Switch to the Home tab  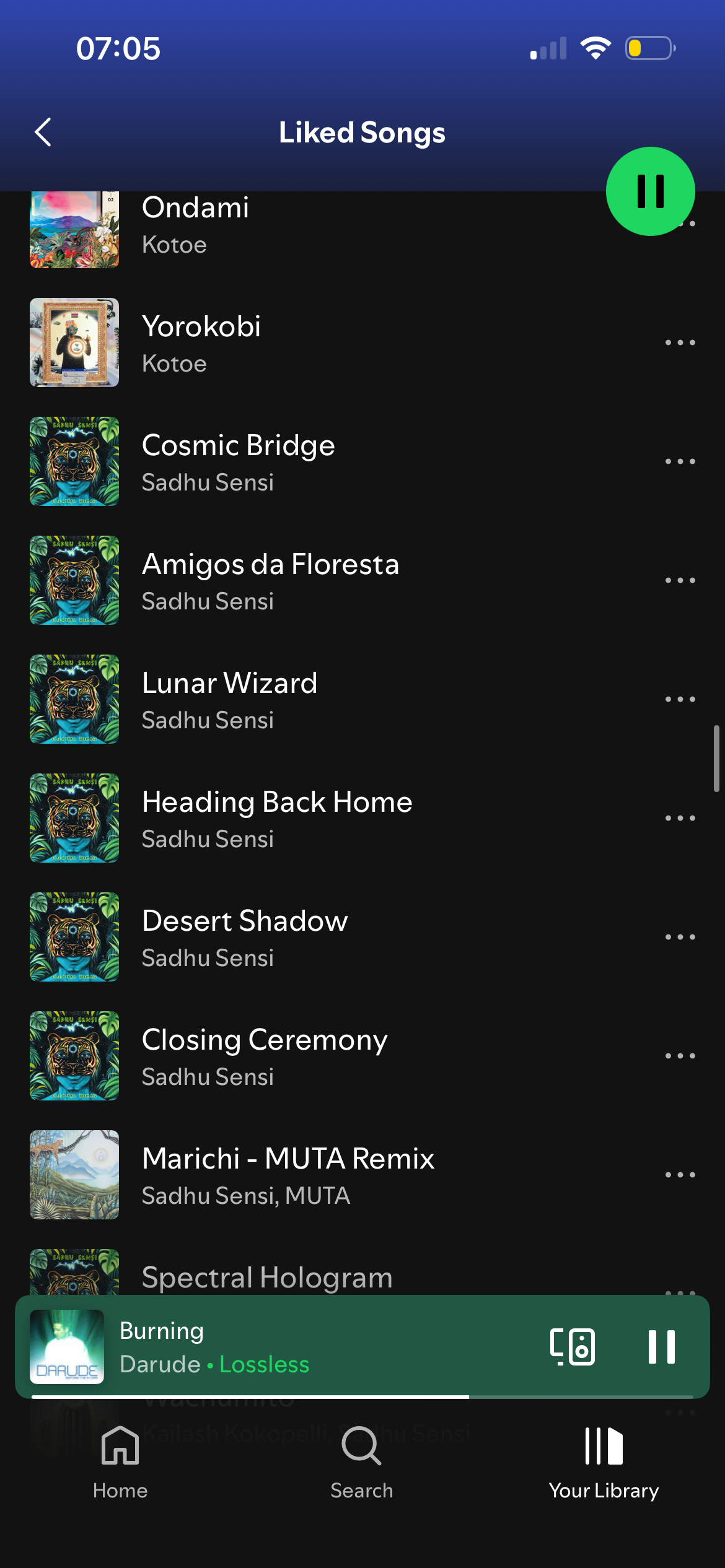pyautogui.click(x=120, y=1461)
